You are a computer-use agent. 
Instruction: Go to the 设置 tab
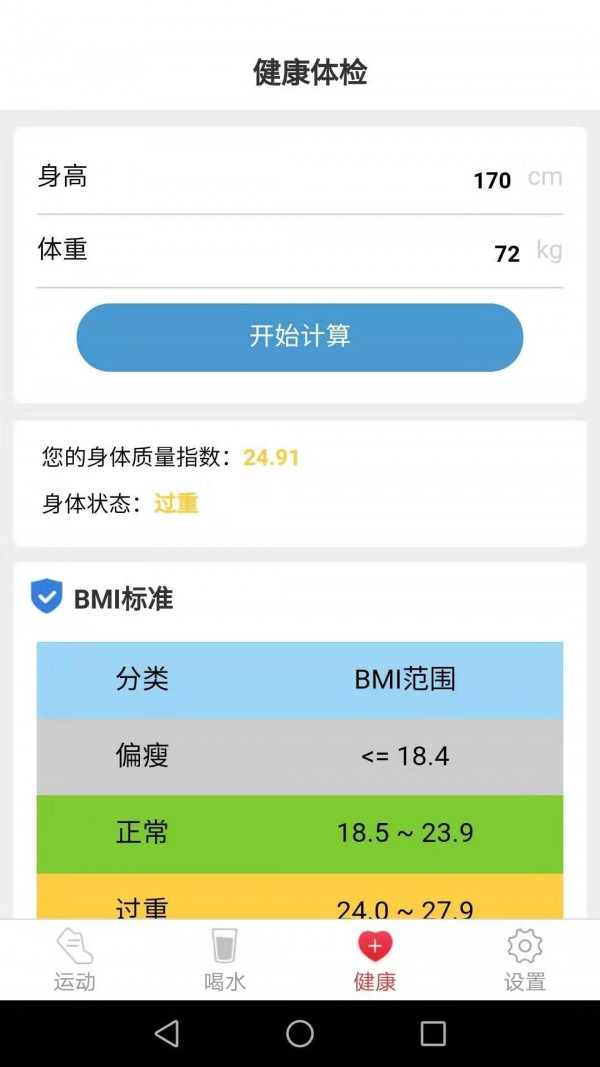525,960
